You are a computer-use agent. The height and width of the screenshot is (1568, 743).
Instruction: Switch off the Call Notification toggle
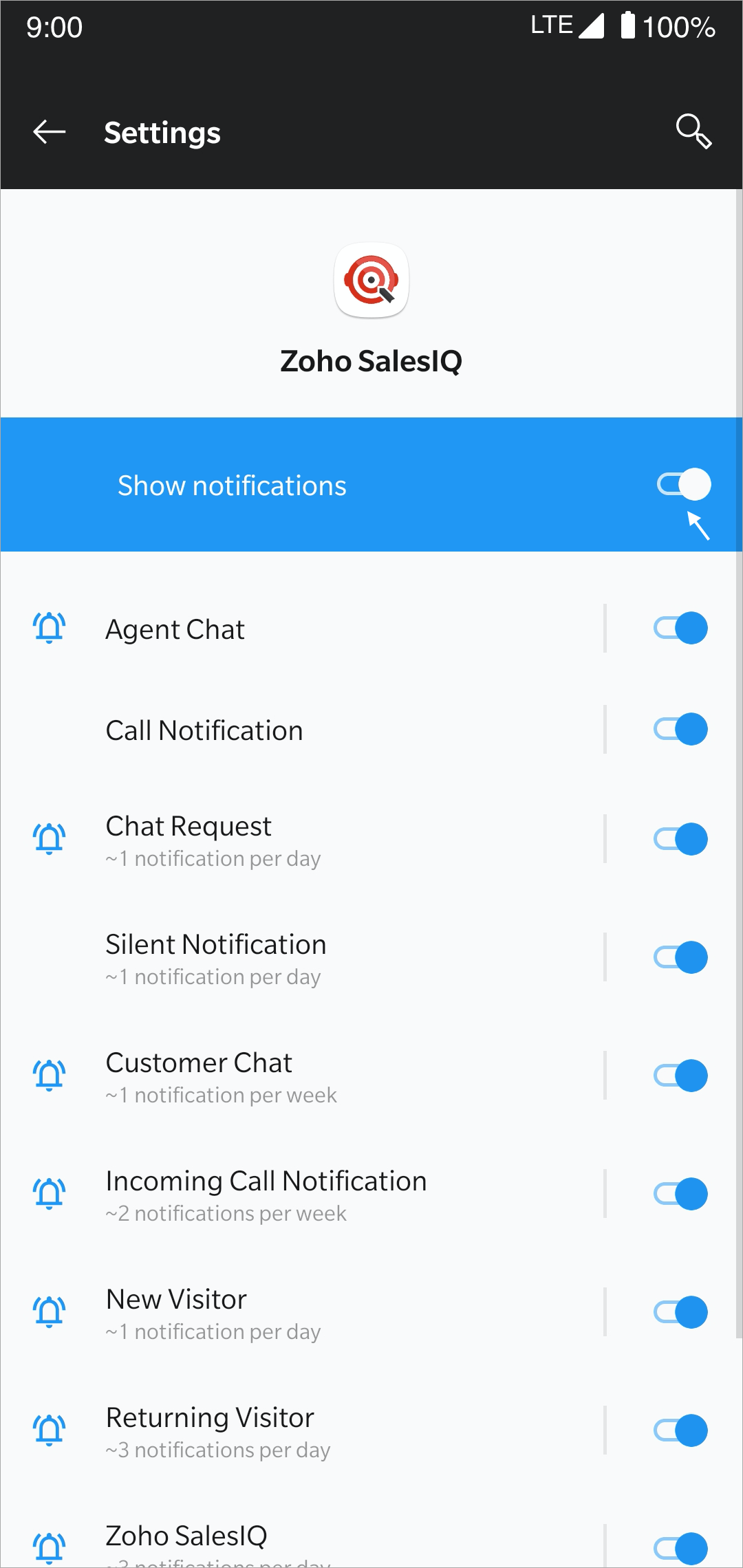click(680, 729)
